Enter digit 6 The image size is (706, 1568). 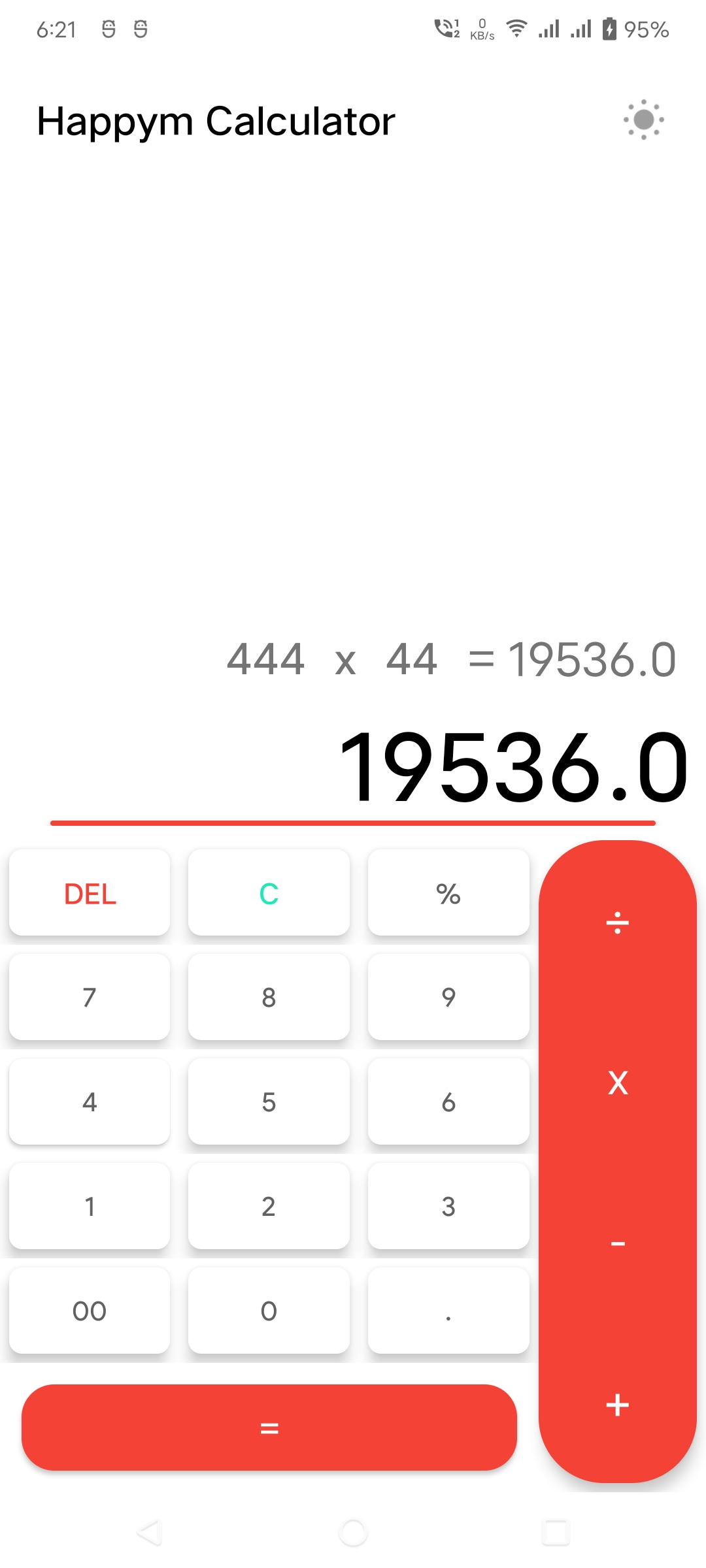click(448, 1102)
